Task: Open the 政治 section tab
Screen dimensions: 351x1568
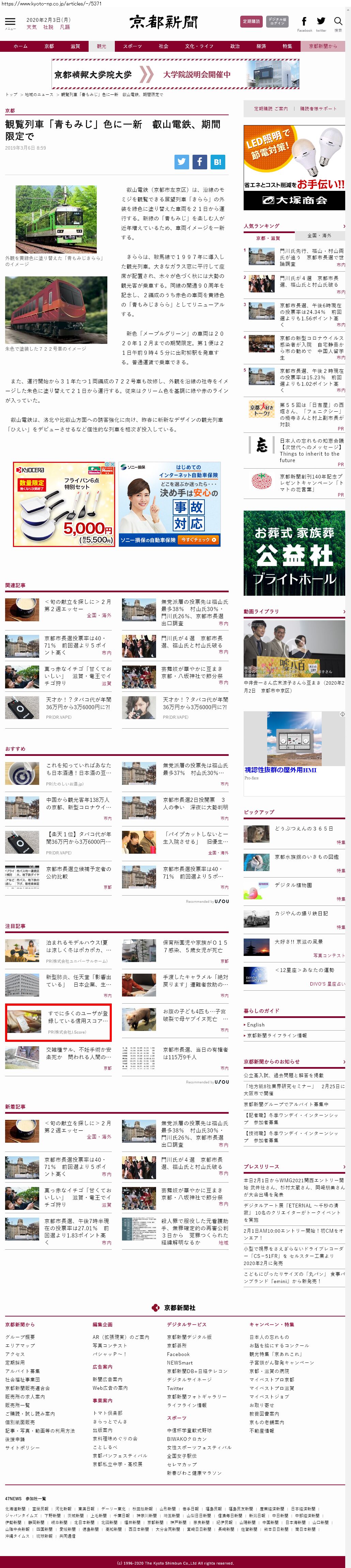Action: tap(235, 46)
